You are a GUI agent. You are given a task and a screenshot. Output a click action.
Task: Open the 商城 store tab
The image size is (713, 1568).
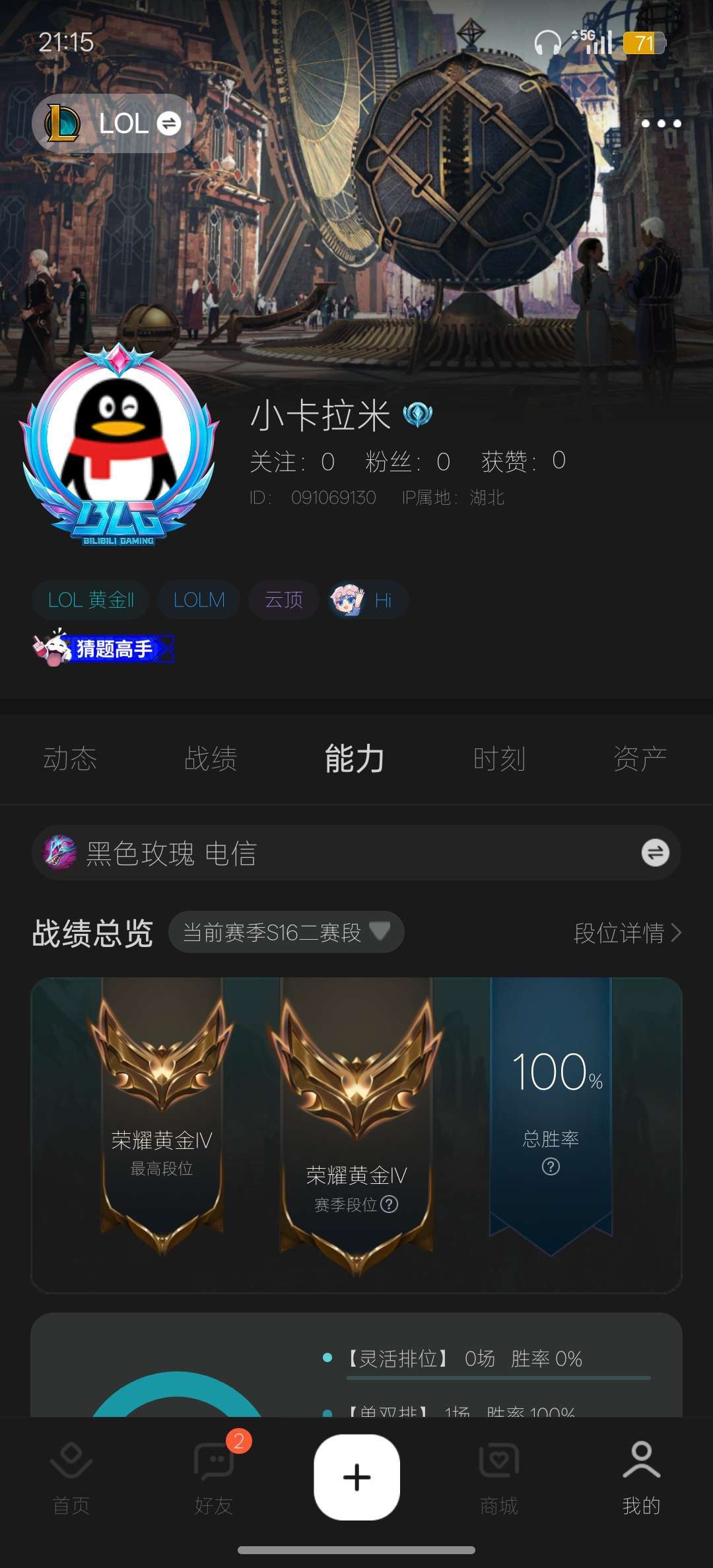click(x=499, y=1478)
